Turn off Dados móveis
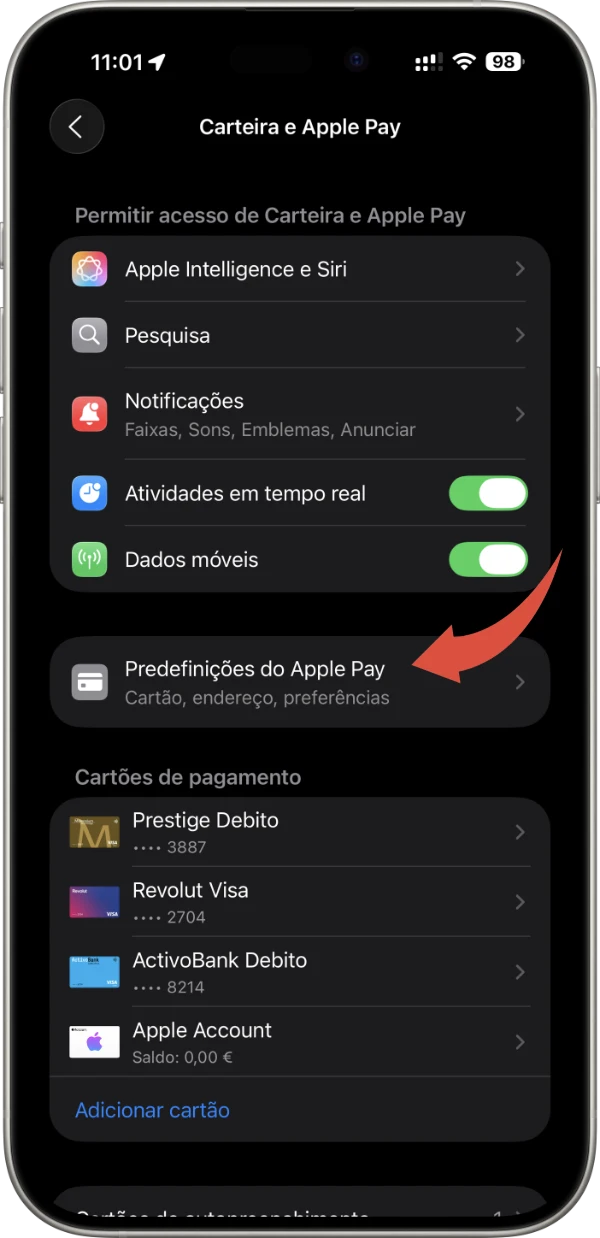The height and width of the screenshot is (1238, 600). coord(487,560)
